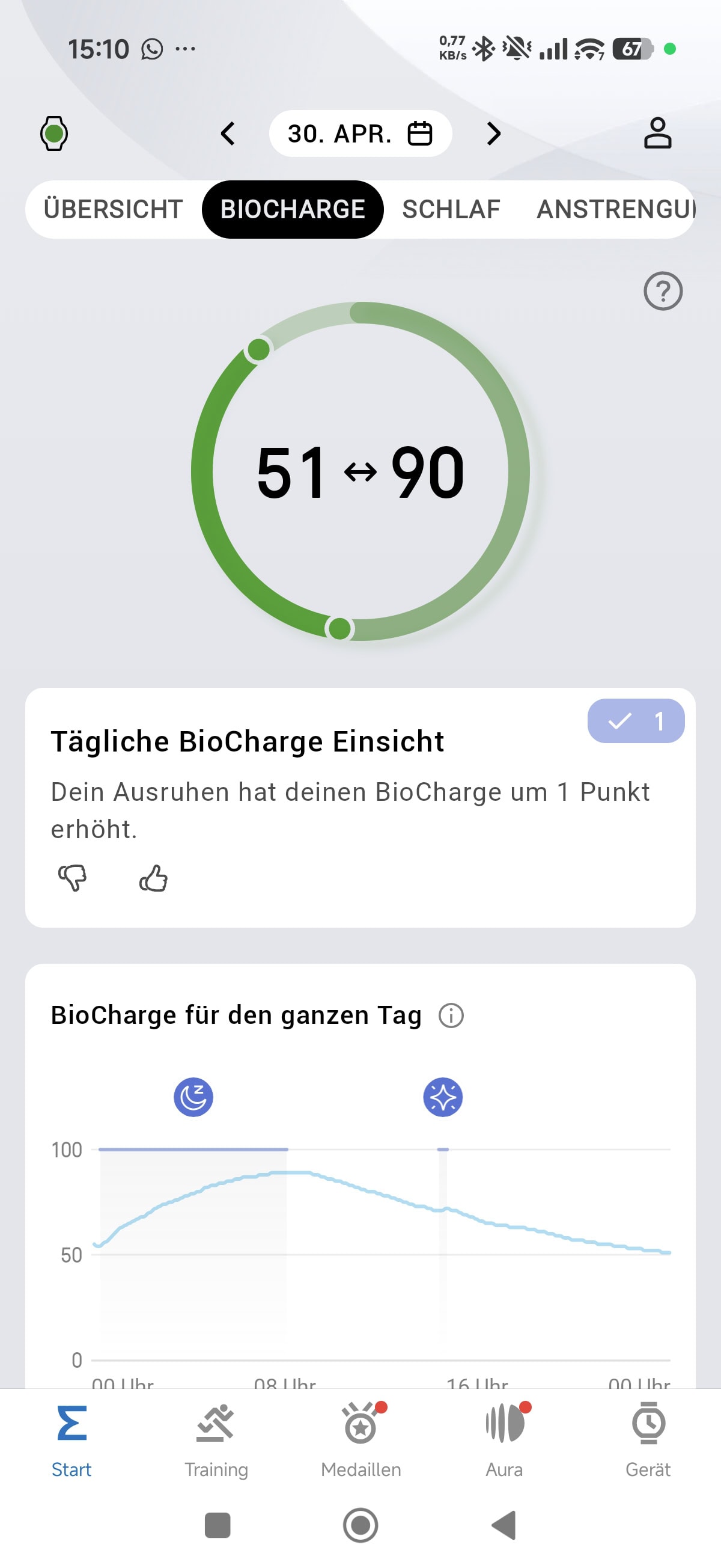The width and height of the screenshot is (721, 1568).
Task: Go to the Gerät tab
Action: tap(648, 1439)
